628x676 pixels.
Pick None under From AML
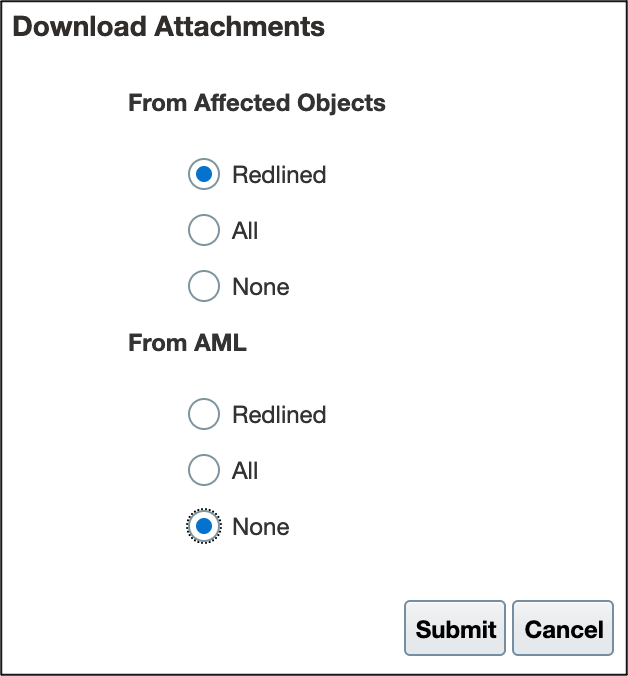coord(204,526)
